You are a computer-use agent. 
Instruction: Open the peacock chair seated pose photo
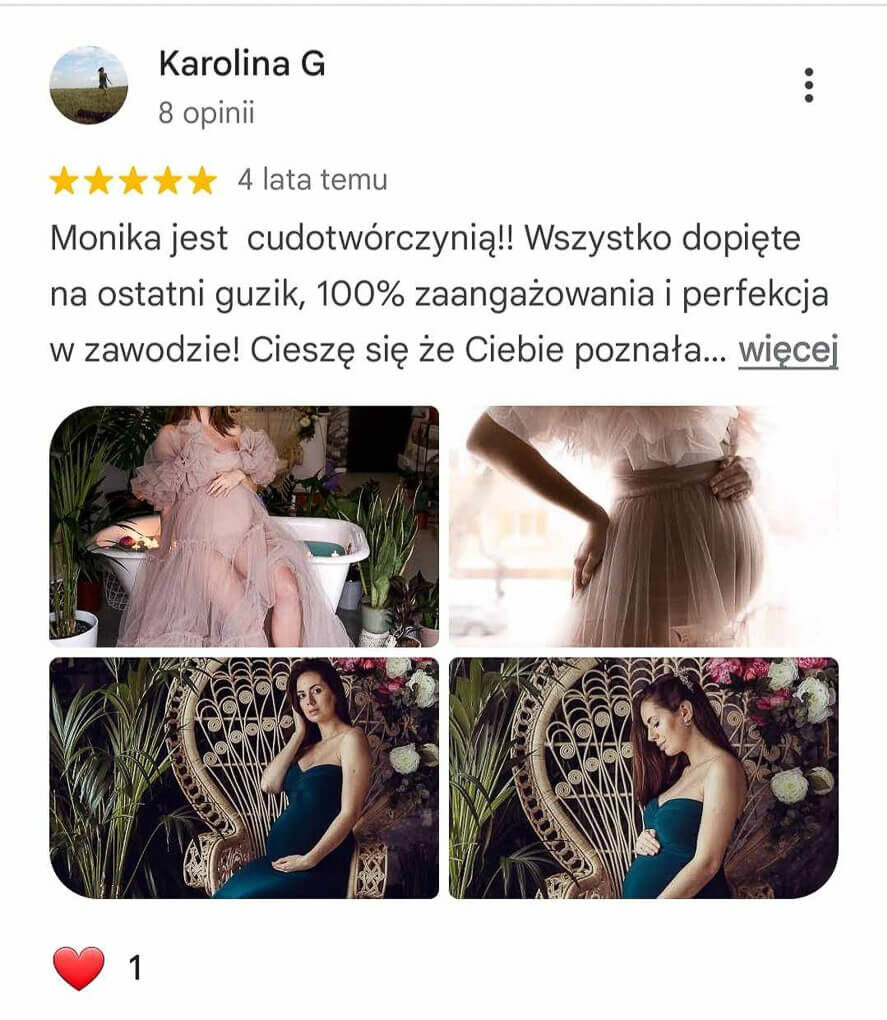click(245, 775)
